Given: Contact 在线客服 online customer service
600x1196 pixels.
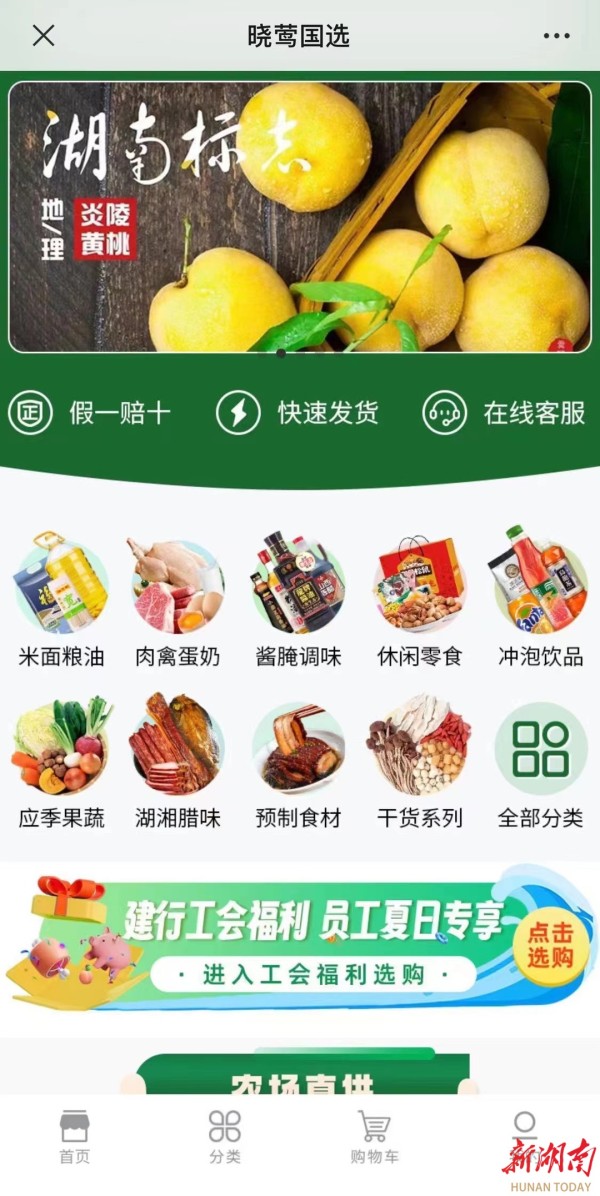Looking at the screenshot, I should pos(504,413).
